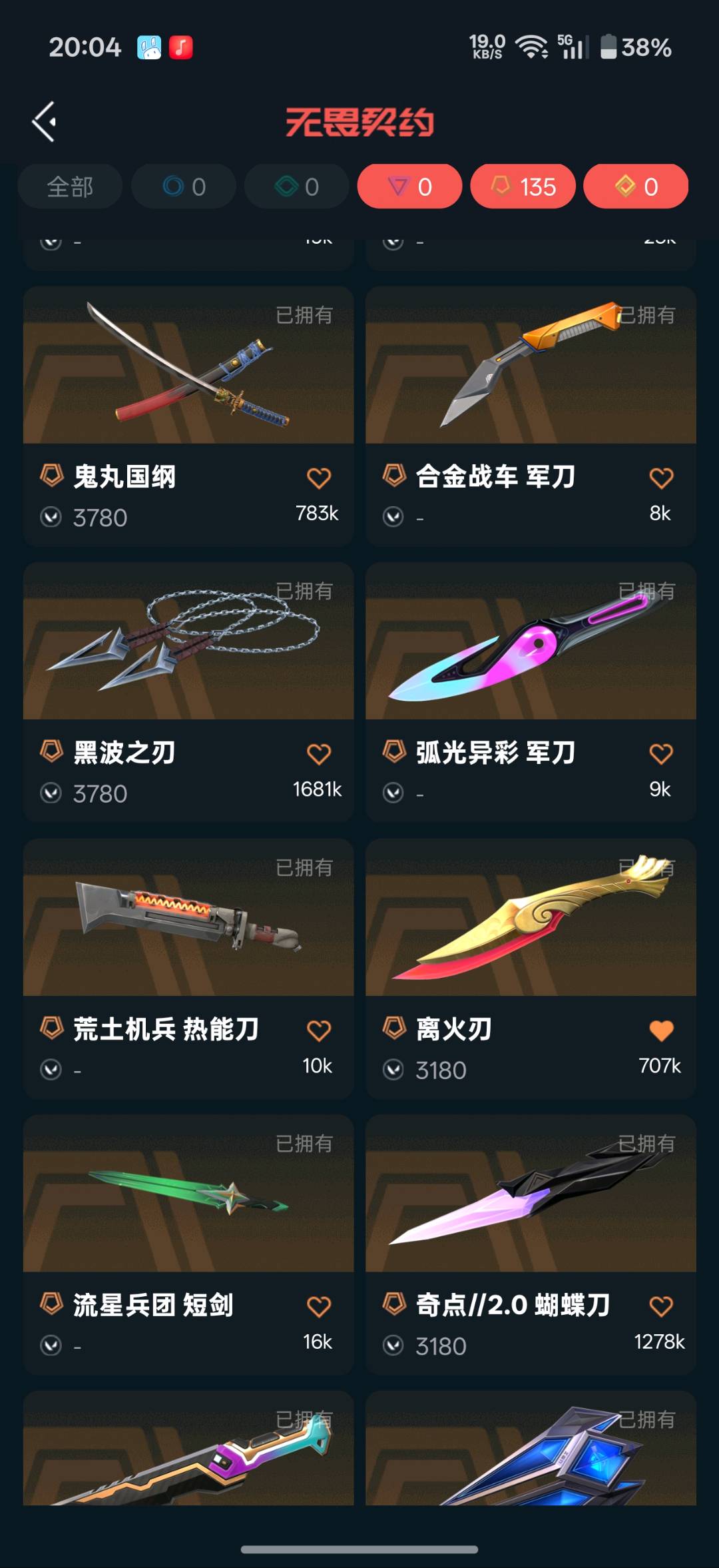Unlike the 离火刃 skin

pos(661,1030)
